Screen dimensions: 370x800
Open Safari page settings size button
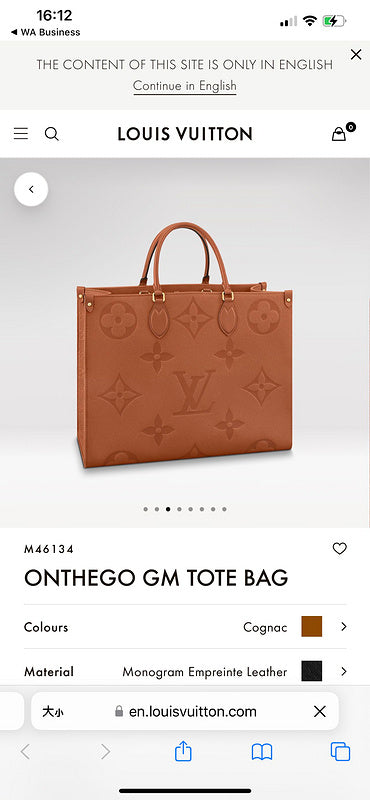coord(53,711)
